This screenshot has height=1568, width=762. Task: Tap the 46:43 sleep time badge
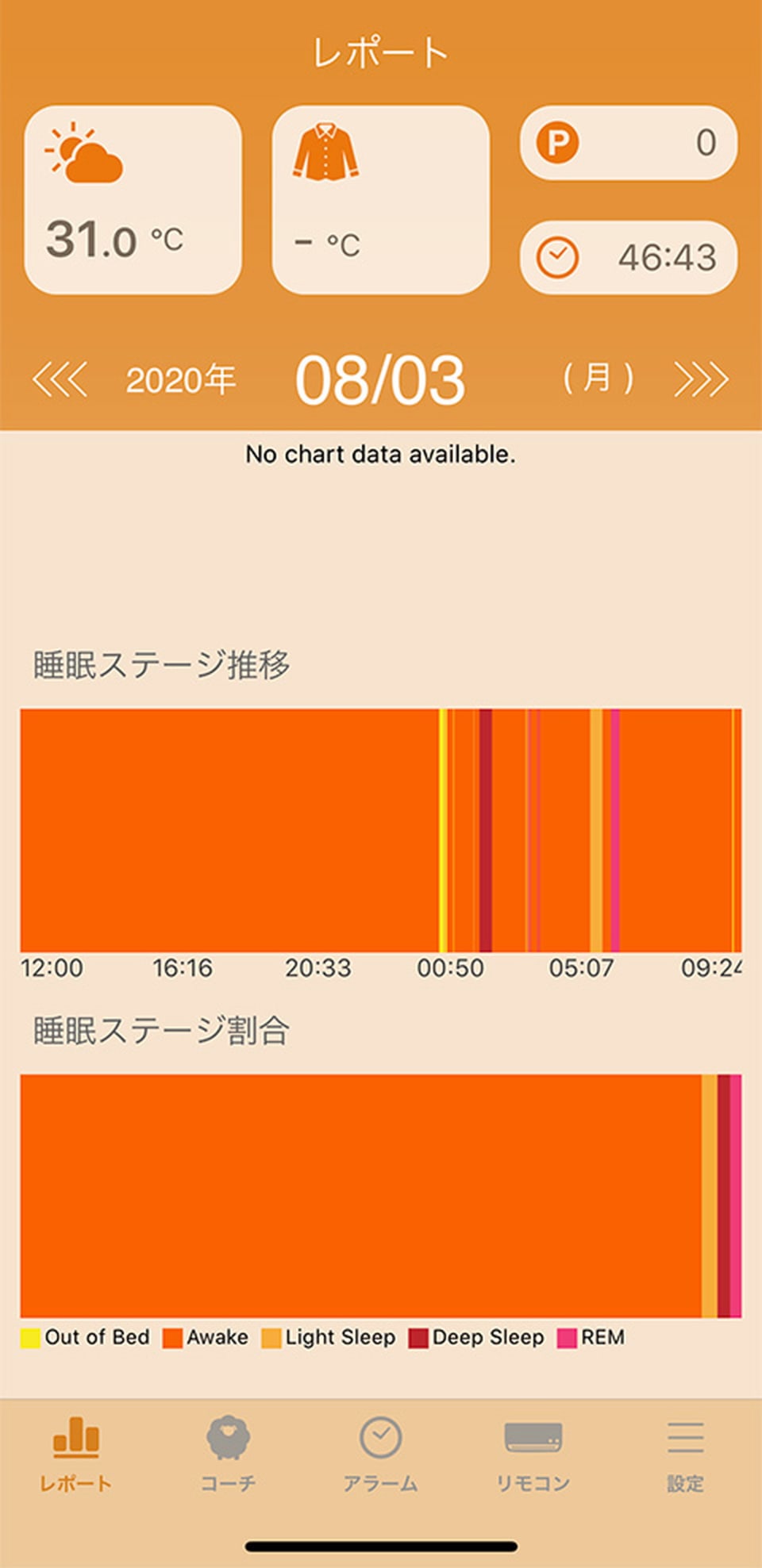point(628,258)
